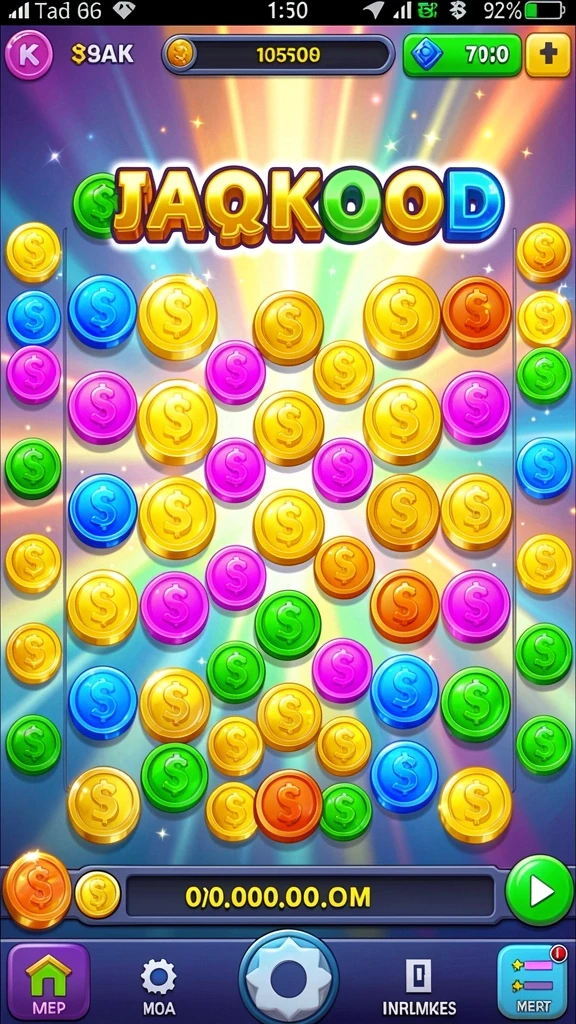
Task: Add more gems with the plus button
Action: tap(548, 55)
